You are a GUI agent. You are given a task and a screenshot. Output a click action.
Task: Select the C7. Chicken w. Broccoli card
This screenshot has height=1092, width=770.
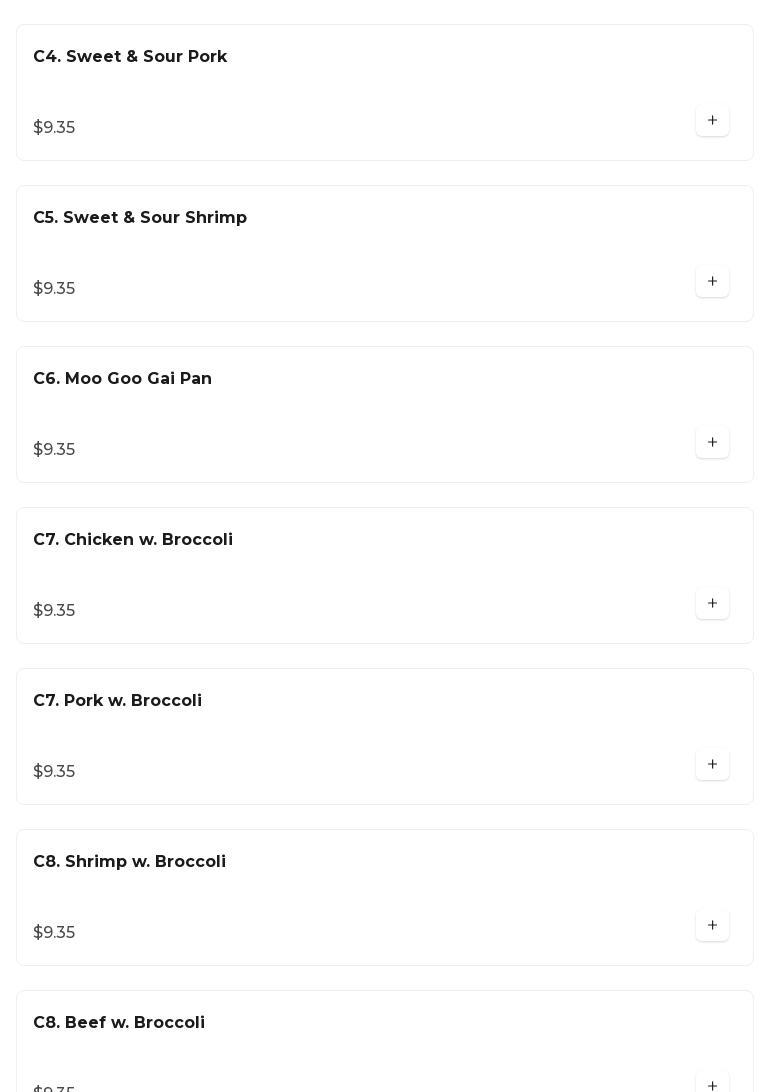coord(133,540)
